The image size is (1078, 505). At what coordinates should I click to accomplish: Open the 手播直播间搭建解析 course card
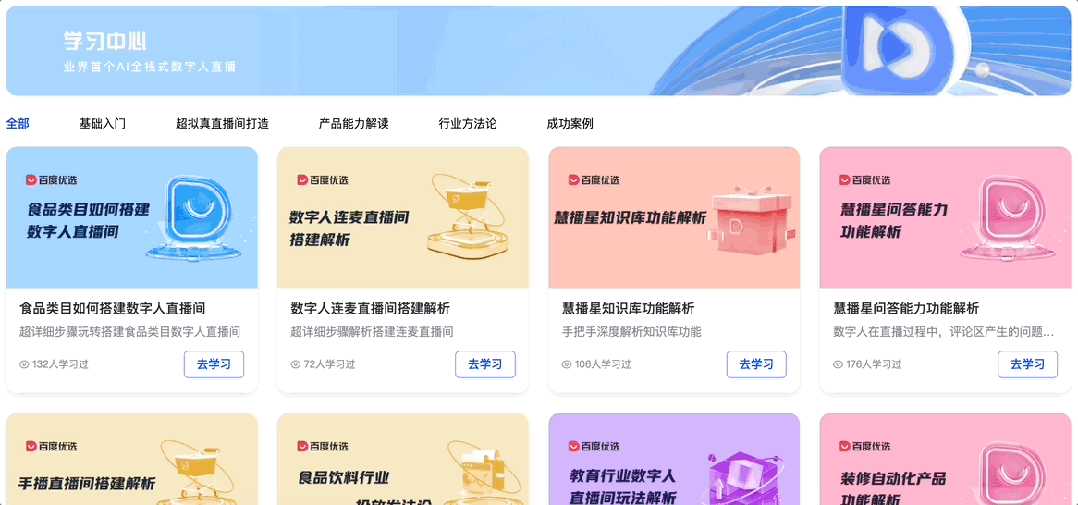pos(132,460)
